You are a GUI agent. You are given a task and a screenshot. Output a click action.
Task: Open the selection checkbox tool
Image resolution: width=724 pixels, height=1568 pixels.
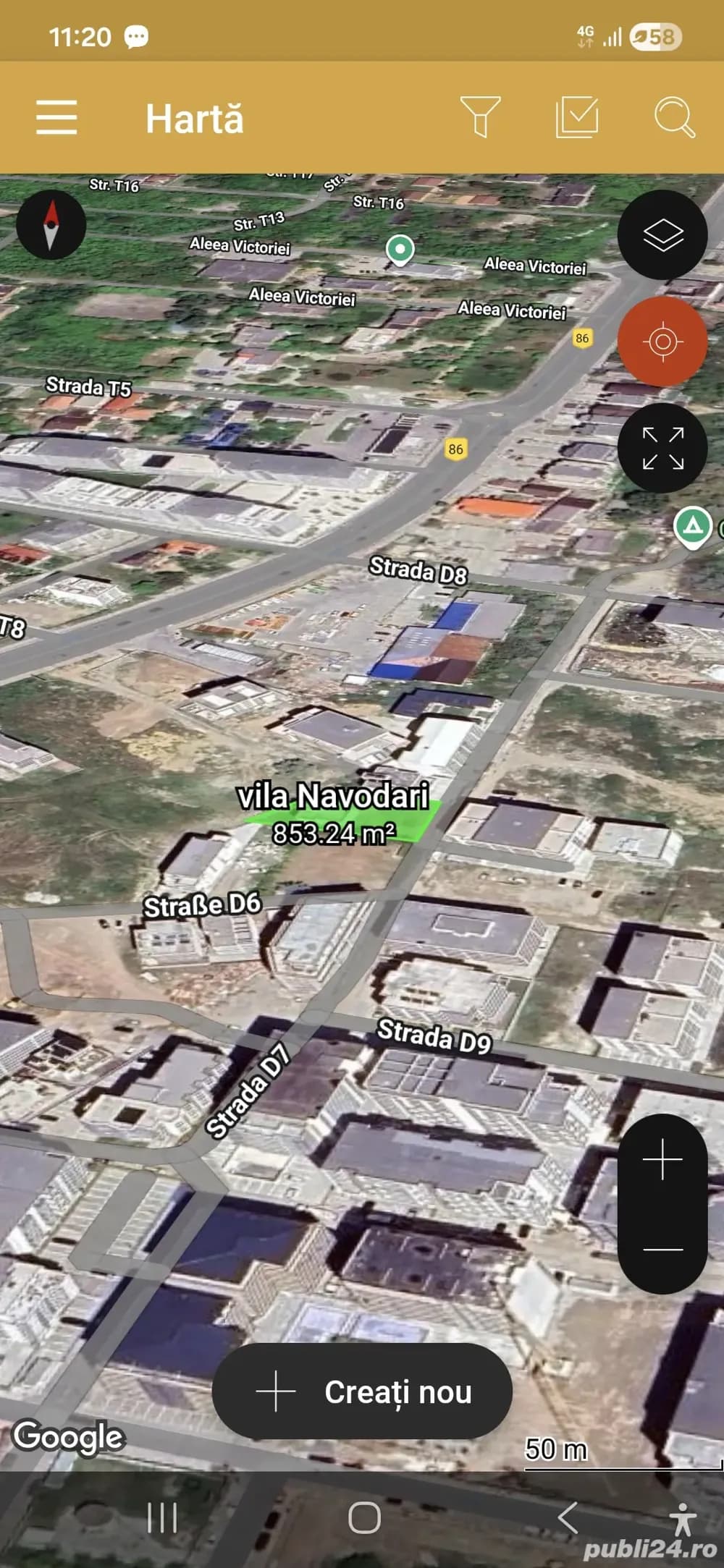(577, 116)
